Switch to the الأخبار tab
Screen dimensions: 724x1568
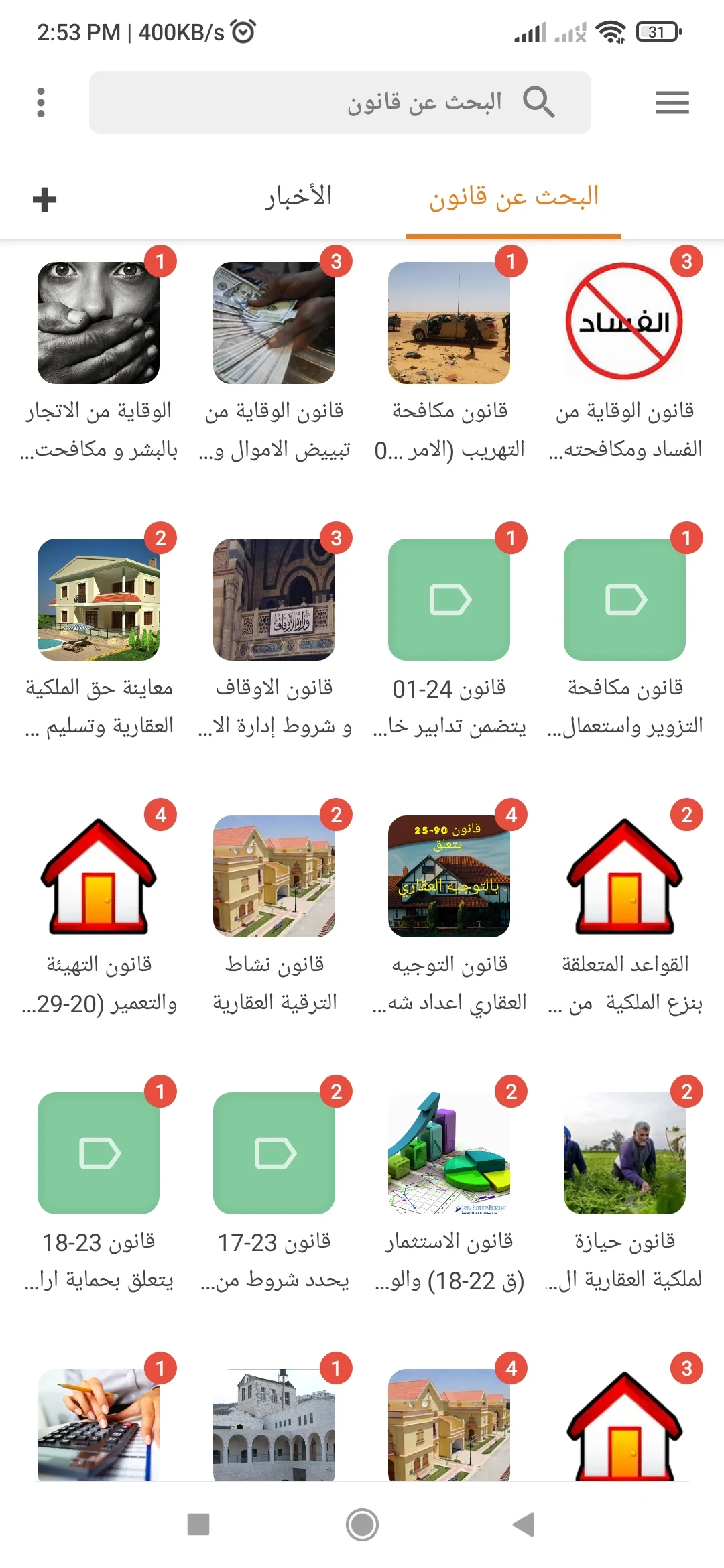pos(298,198)
